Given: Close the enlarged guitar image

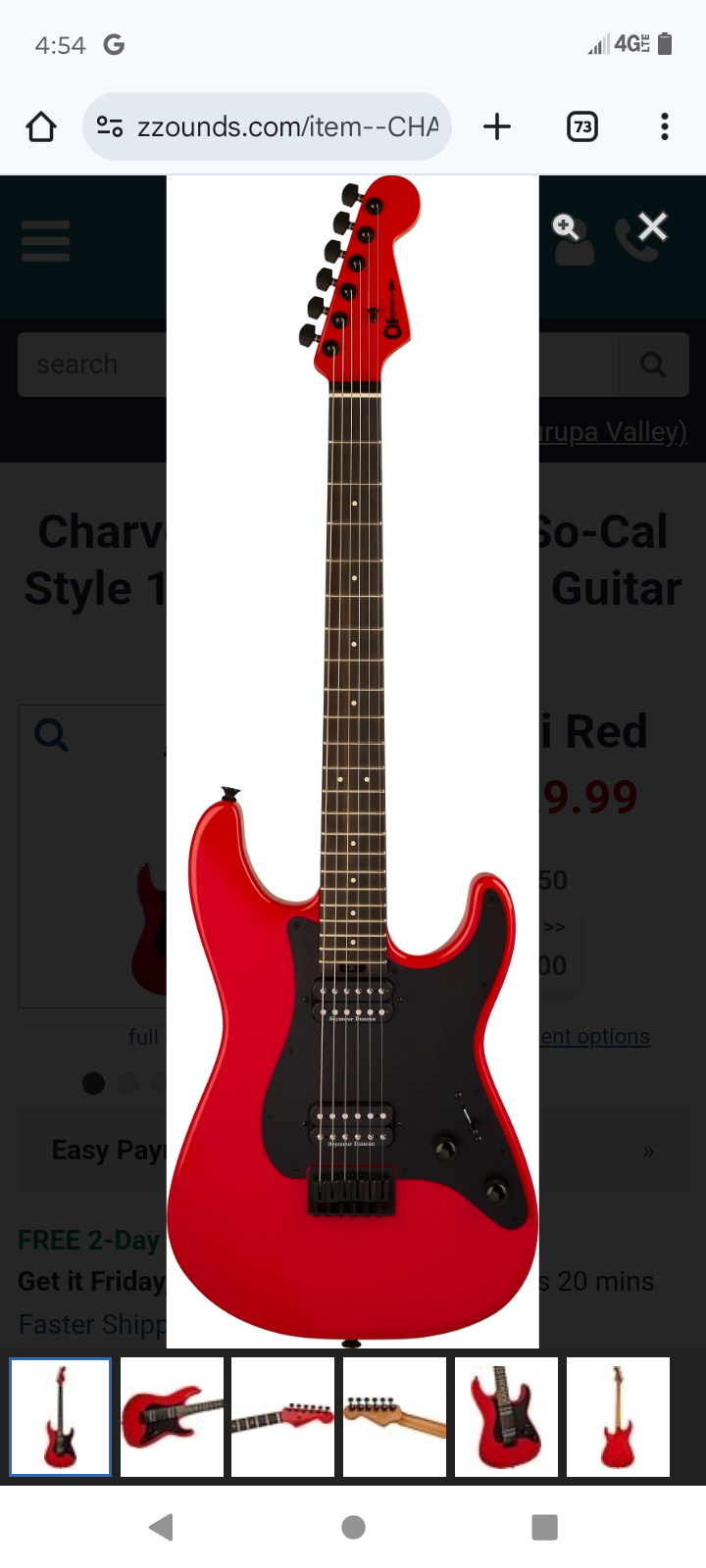Looking at the screenshot, I should point(652,227).
